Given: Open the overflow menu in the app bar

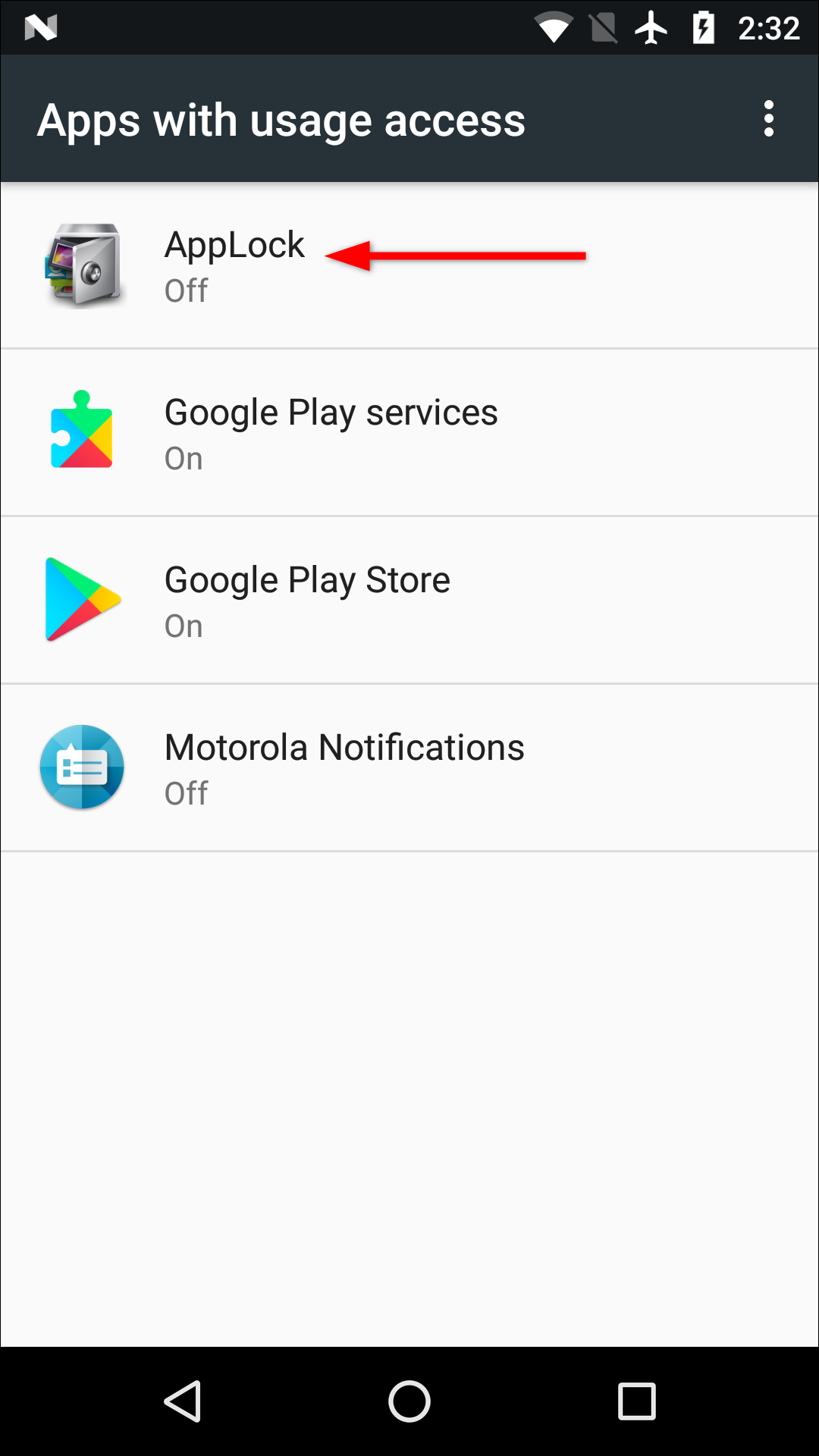Looking at the screenshot, I should pos(768,119).
